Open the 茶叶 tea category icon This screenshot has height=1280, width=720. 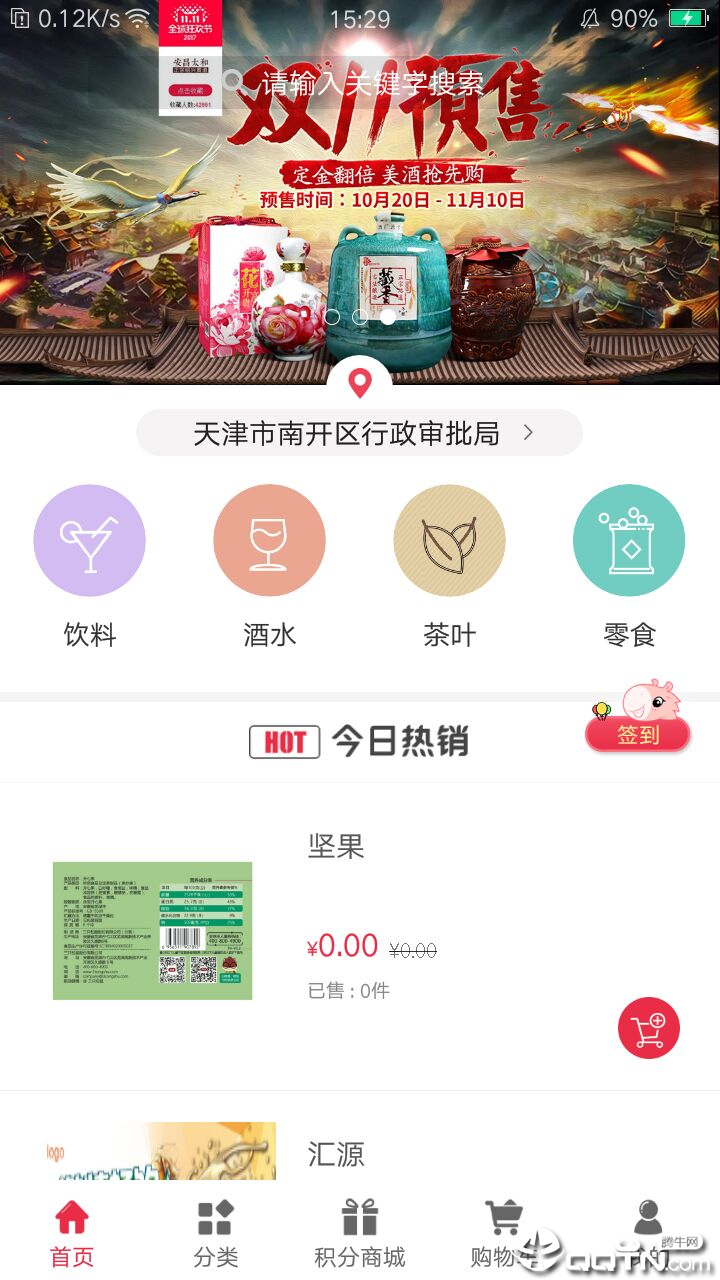click(449, 540)
